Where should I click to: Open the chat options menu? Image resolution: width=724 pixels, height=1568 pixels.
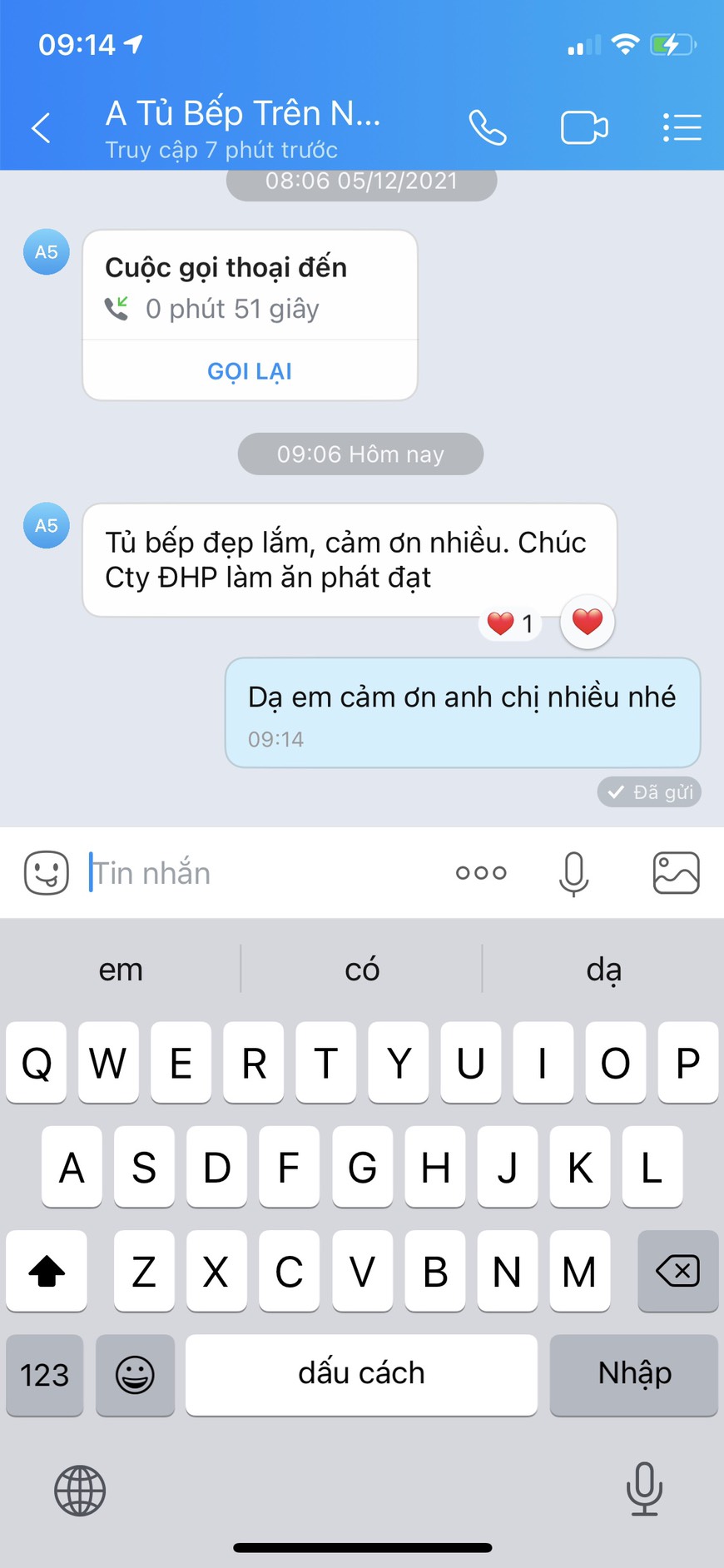click(682, 127)
